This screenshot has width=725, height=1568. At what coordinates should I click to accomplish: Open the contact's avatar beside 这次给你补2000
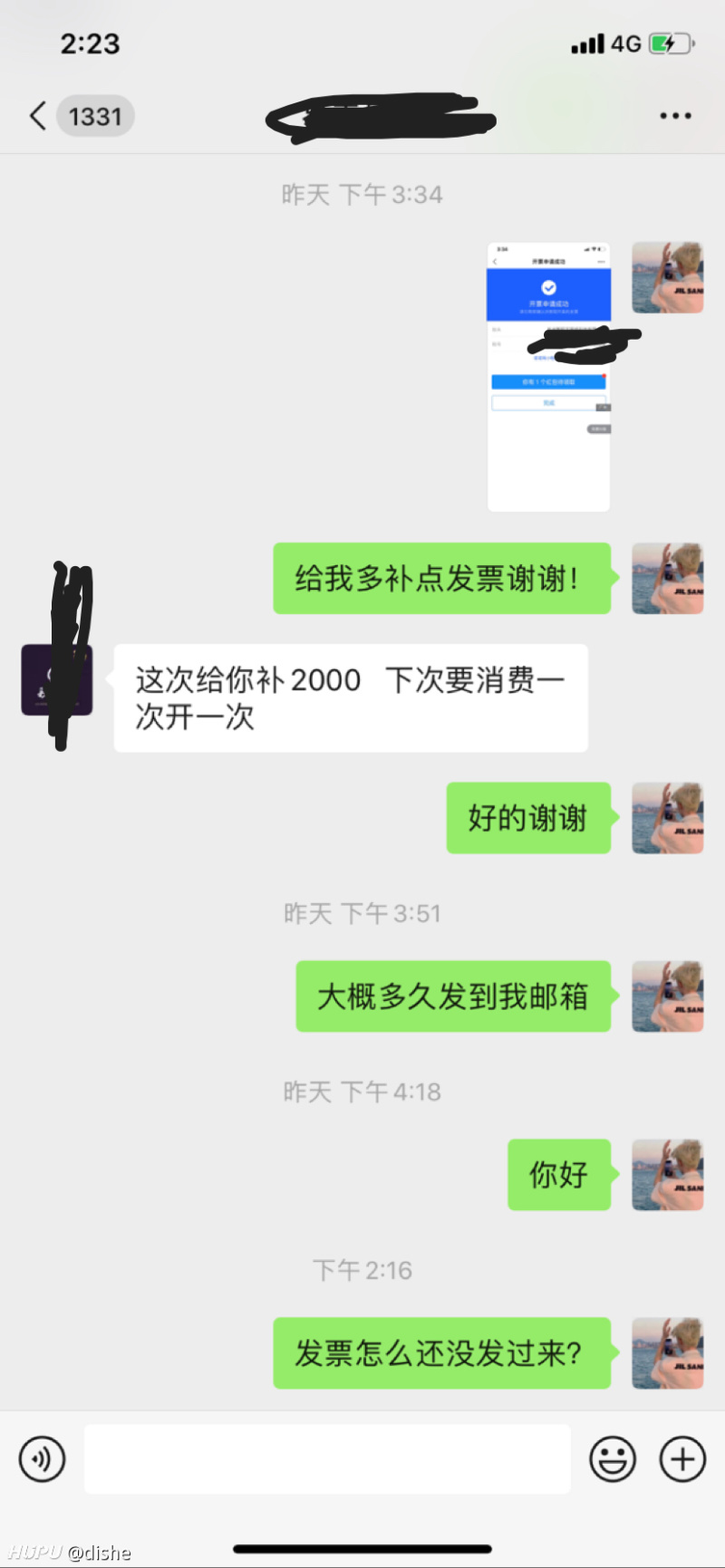[x=57, y=680]
